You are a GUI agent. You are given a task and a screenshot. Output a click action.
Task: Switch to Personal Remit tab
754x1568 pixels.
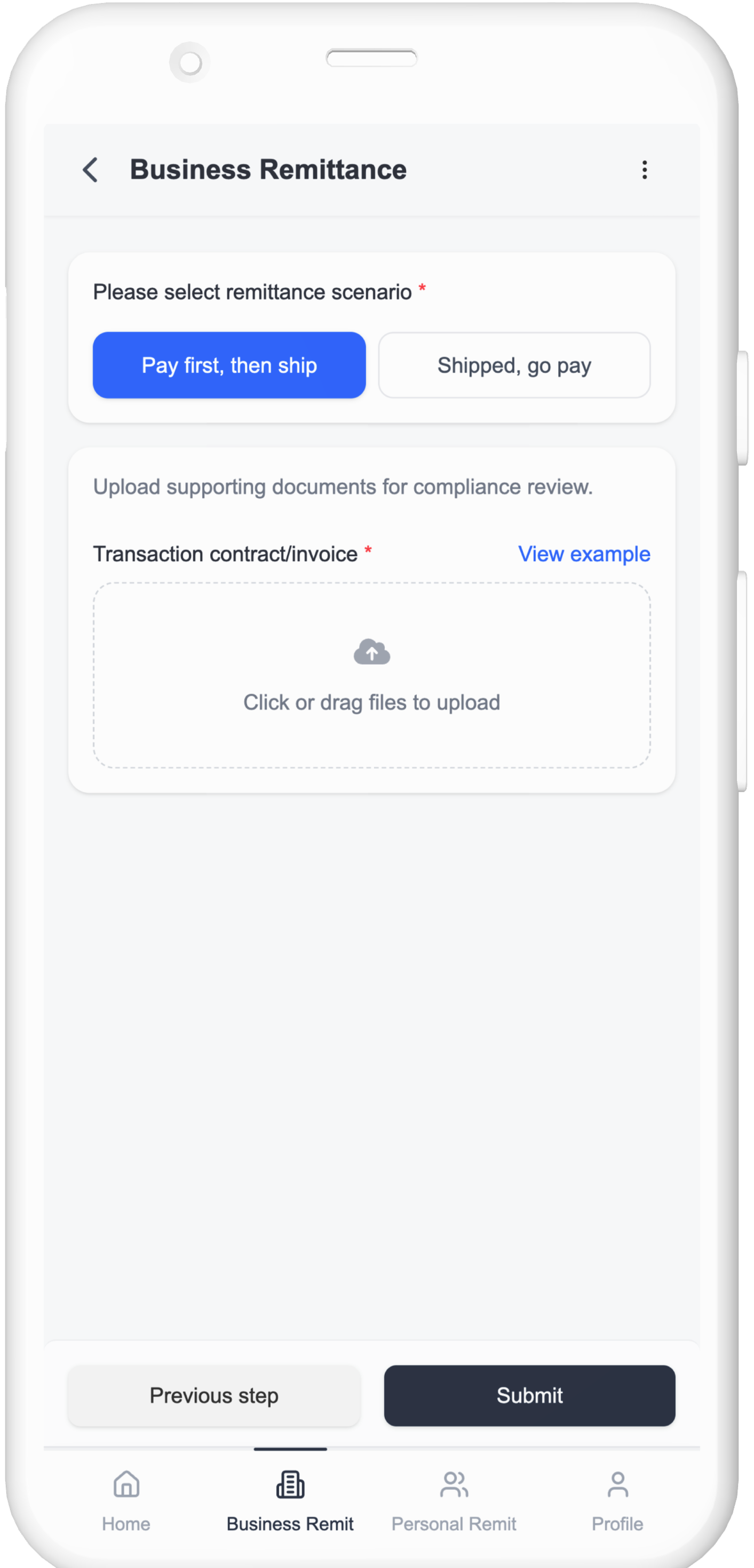(x=454, y=1500)
